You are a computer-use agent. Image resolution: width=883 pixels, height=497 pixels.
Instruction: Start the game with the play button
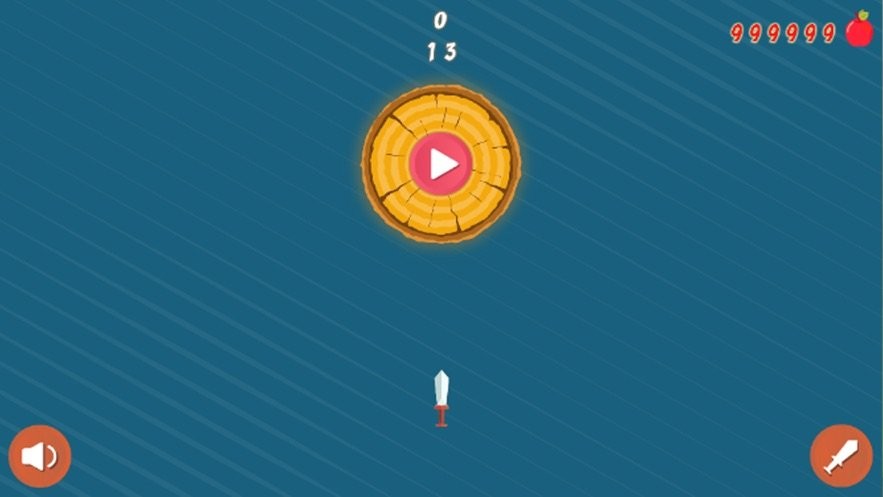(440, 165)
